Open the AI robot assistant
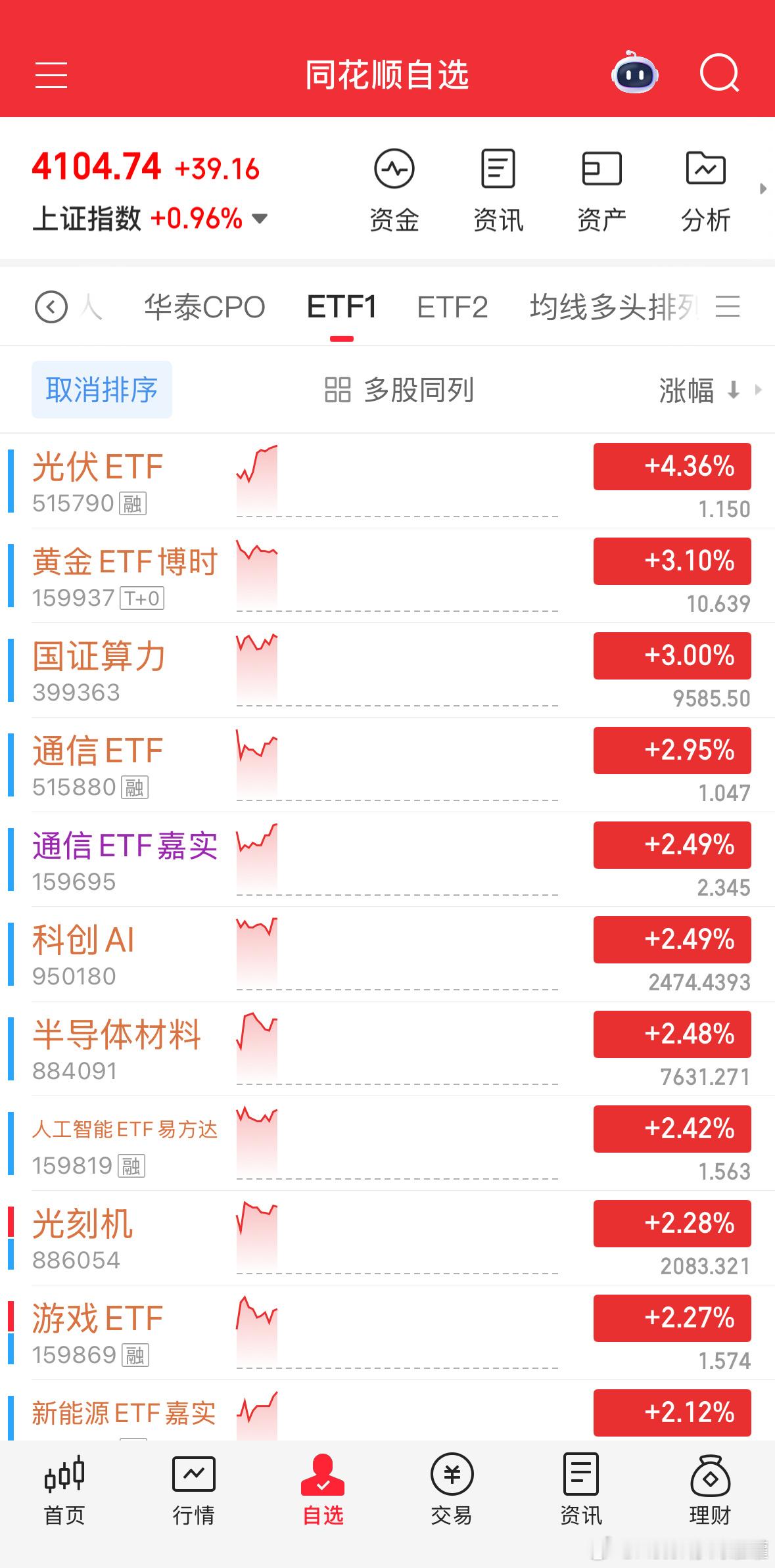 [x=633, y=74]
